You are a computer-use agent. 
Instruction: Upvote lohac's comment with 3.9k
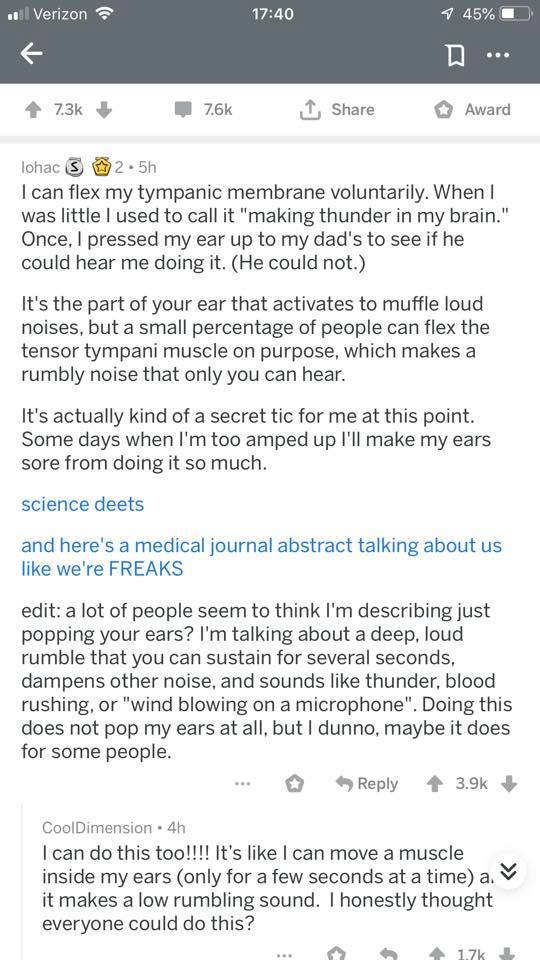pyautogui.click(x=434, y=784)
